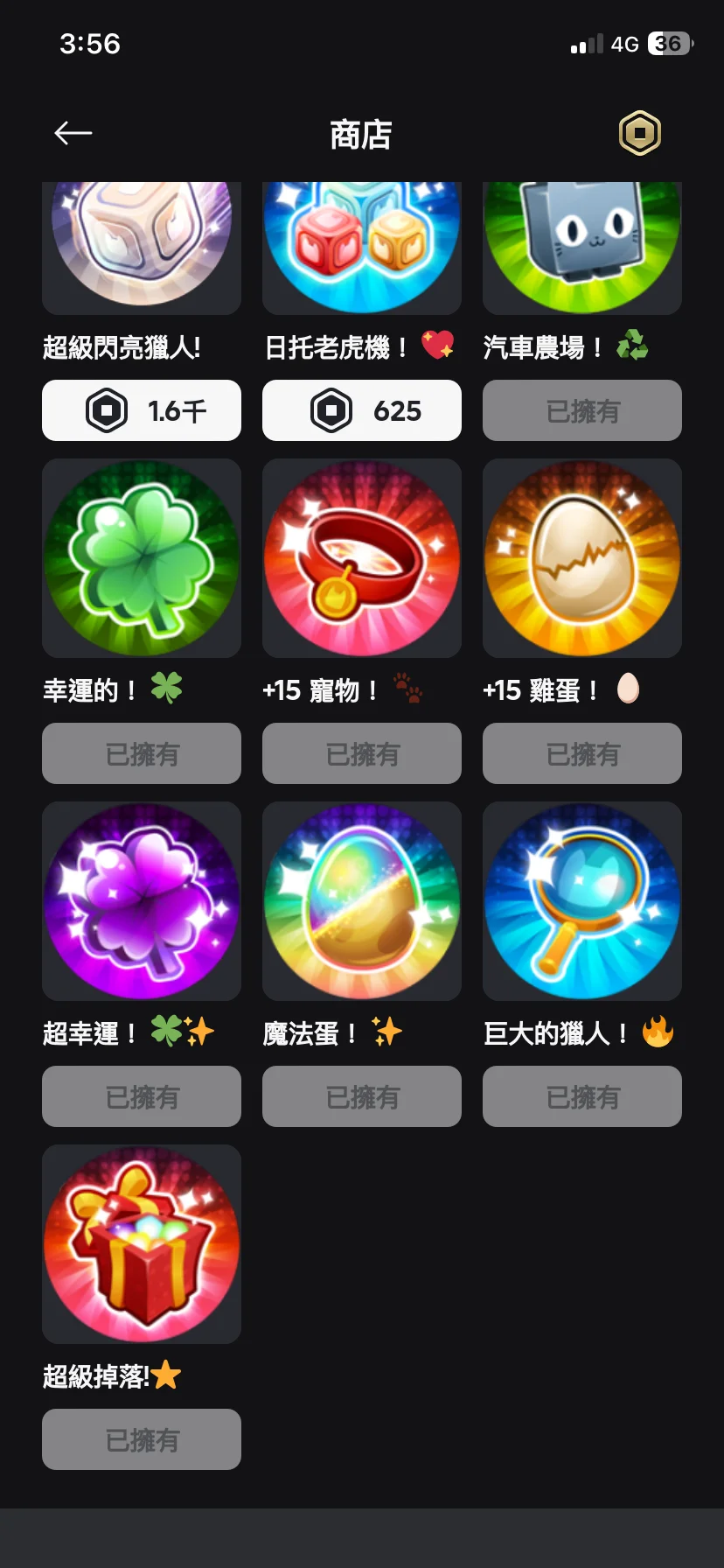Open the Robux balance icon
The width and height of the screenshot is (724, 1568).
(639, 133)
